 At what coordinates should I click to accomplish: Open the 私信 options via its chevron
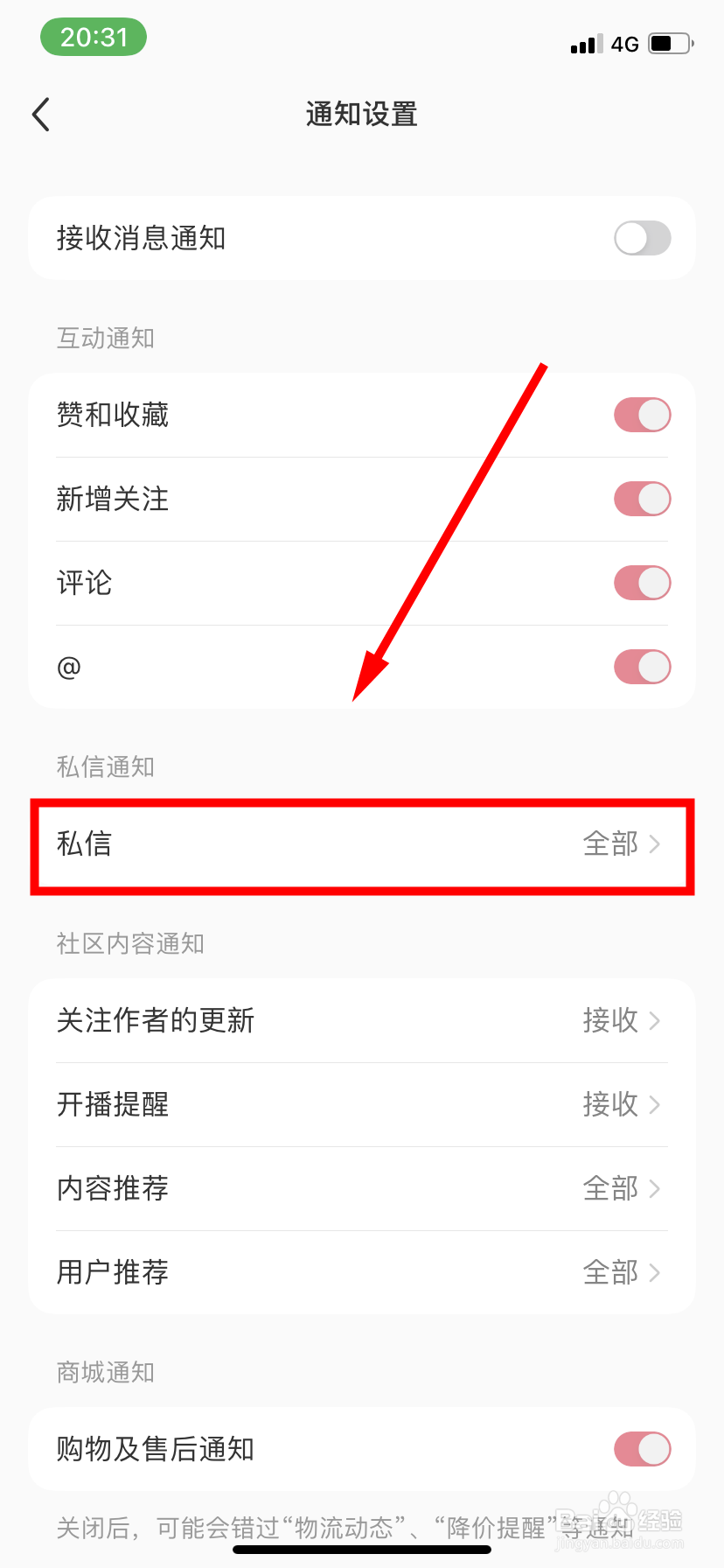654,843
